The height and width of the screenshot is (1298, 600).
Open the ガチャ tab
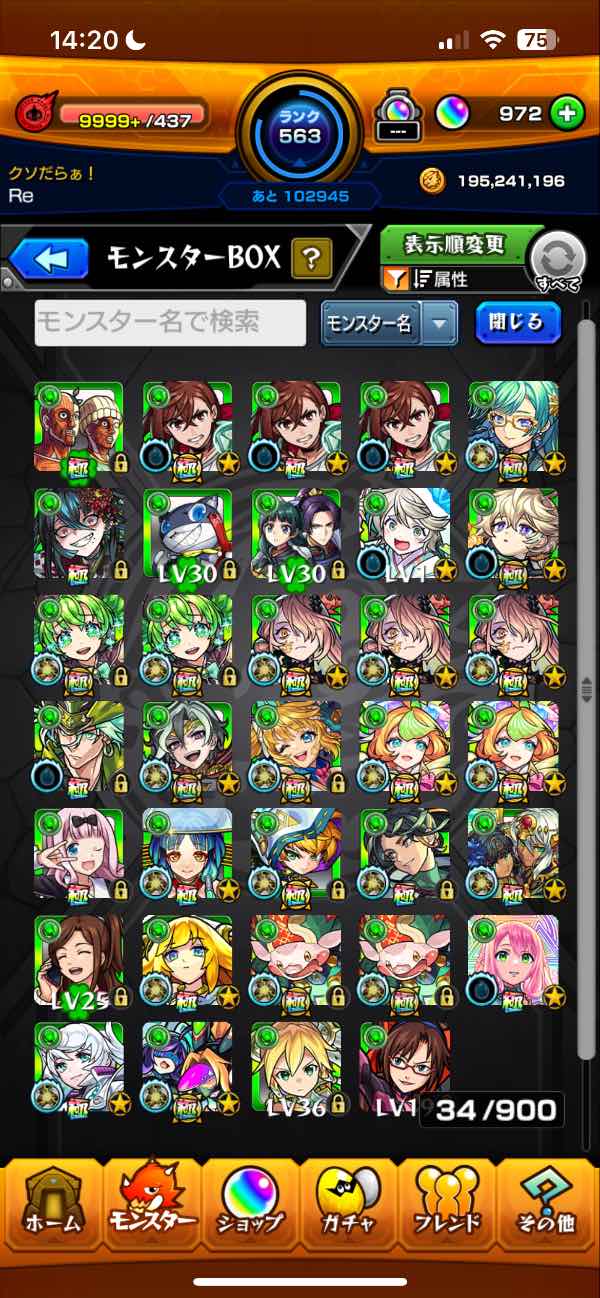point(348,1209)
